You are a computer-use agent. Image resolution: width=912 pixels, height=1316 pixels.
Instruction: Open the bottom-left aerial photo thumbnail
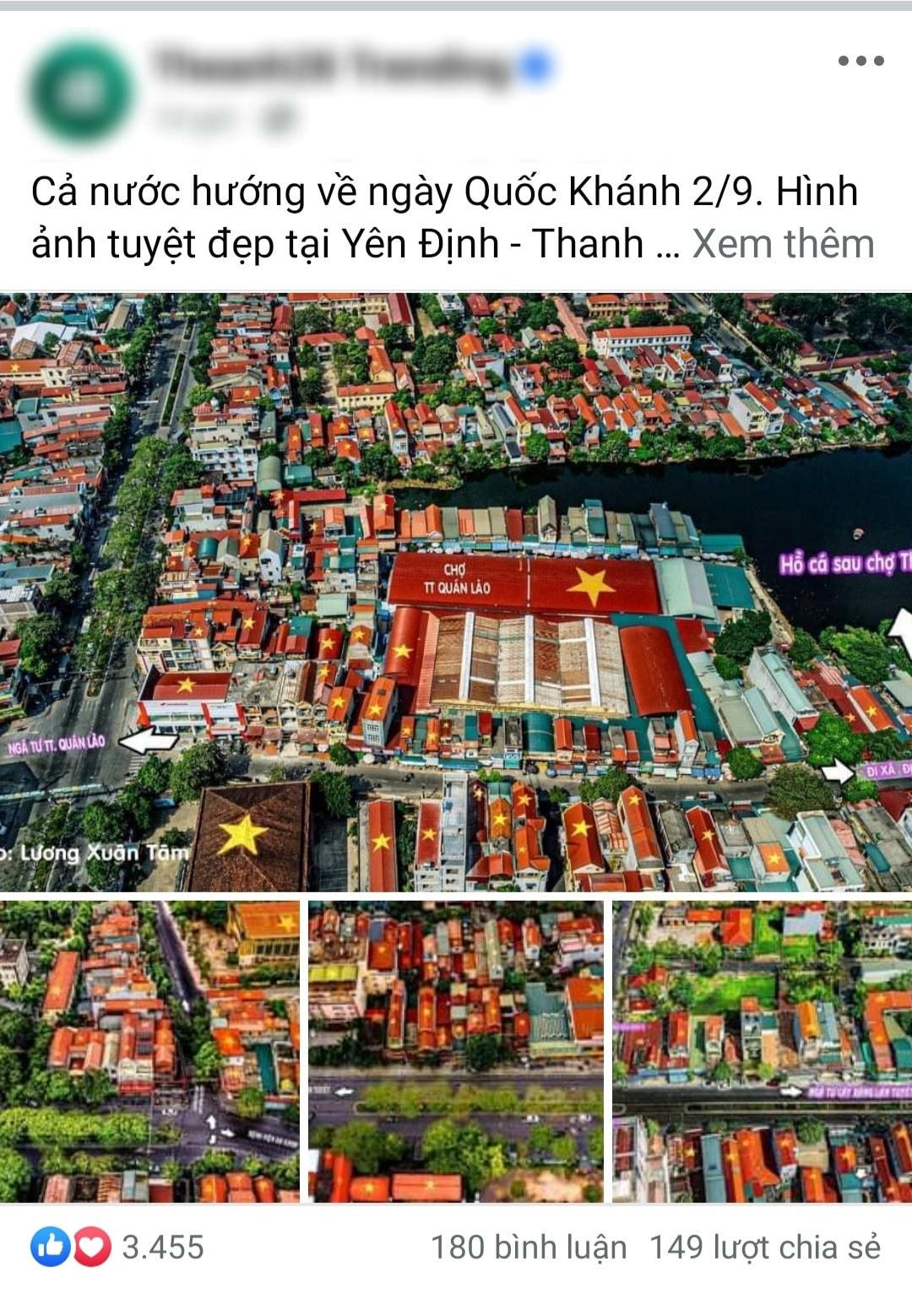coord(149,1051)
